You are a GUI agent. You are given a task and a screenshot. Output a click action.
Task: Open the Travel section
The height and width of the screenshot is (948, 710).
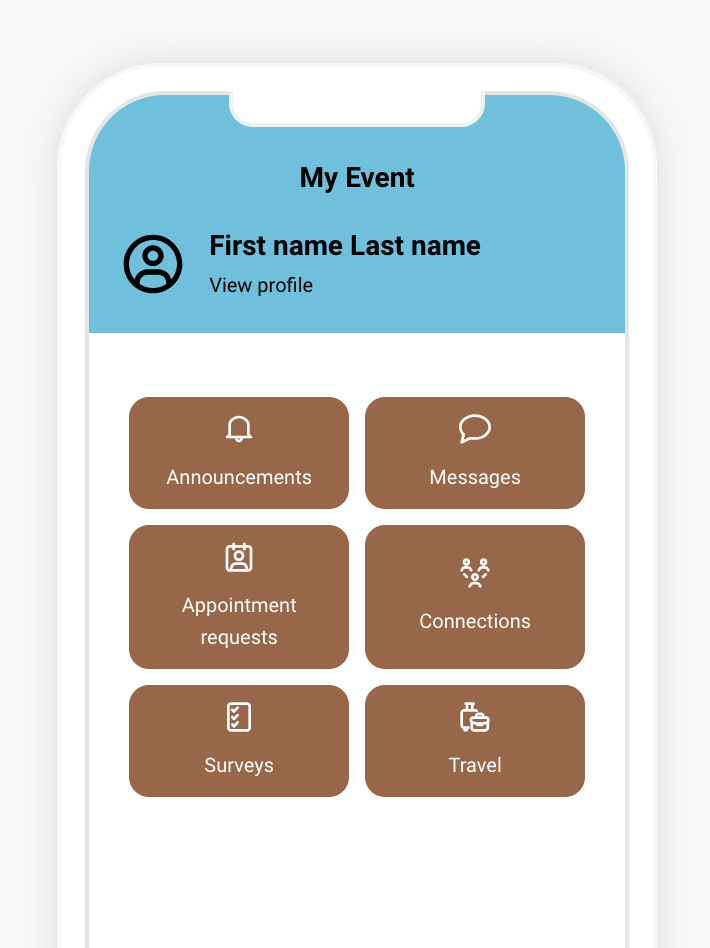pyautogui.click(x=475, y=741)
